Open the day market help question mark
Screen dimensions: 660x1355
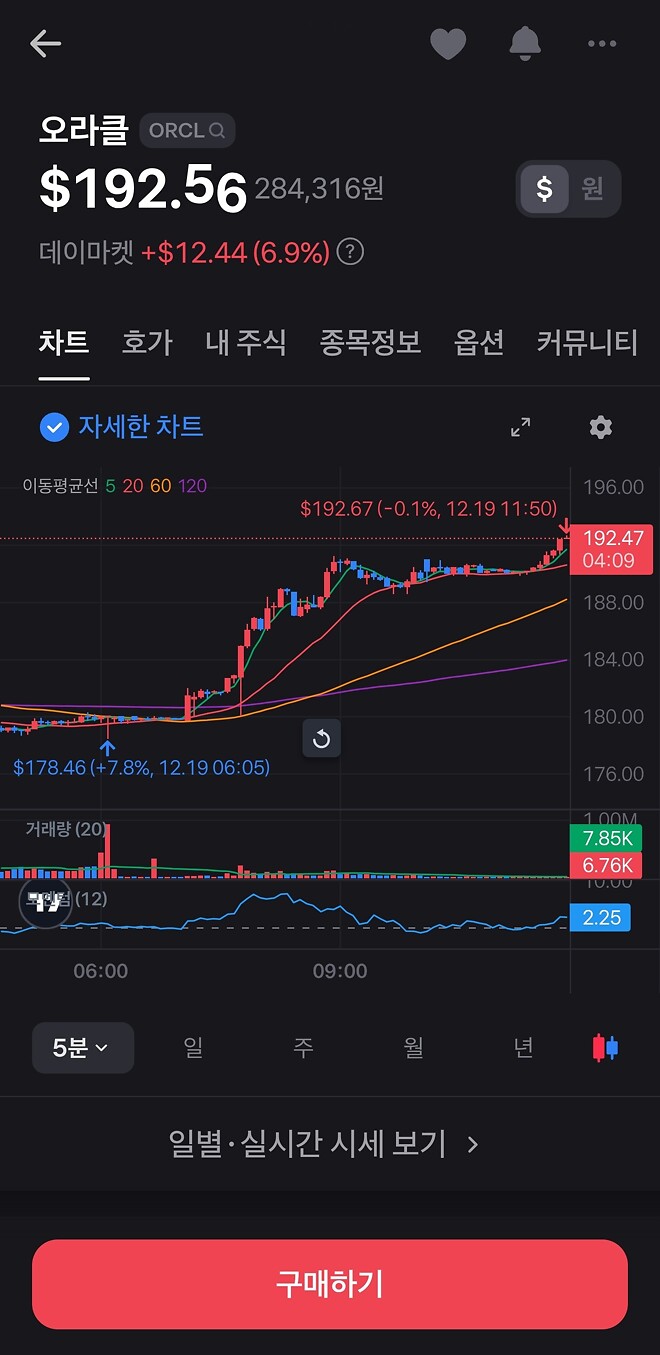pos(350,252)
